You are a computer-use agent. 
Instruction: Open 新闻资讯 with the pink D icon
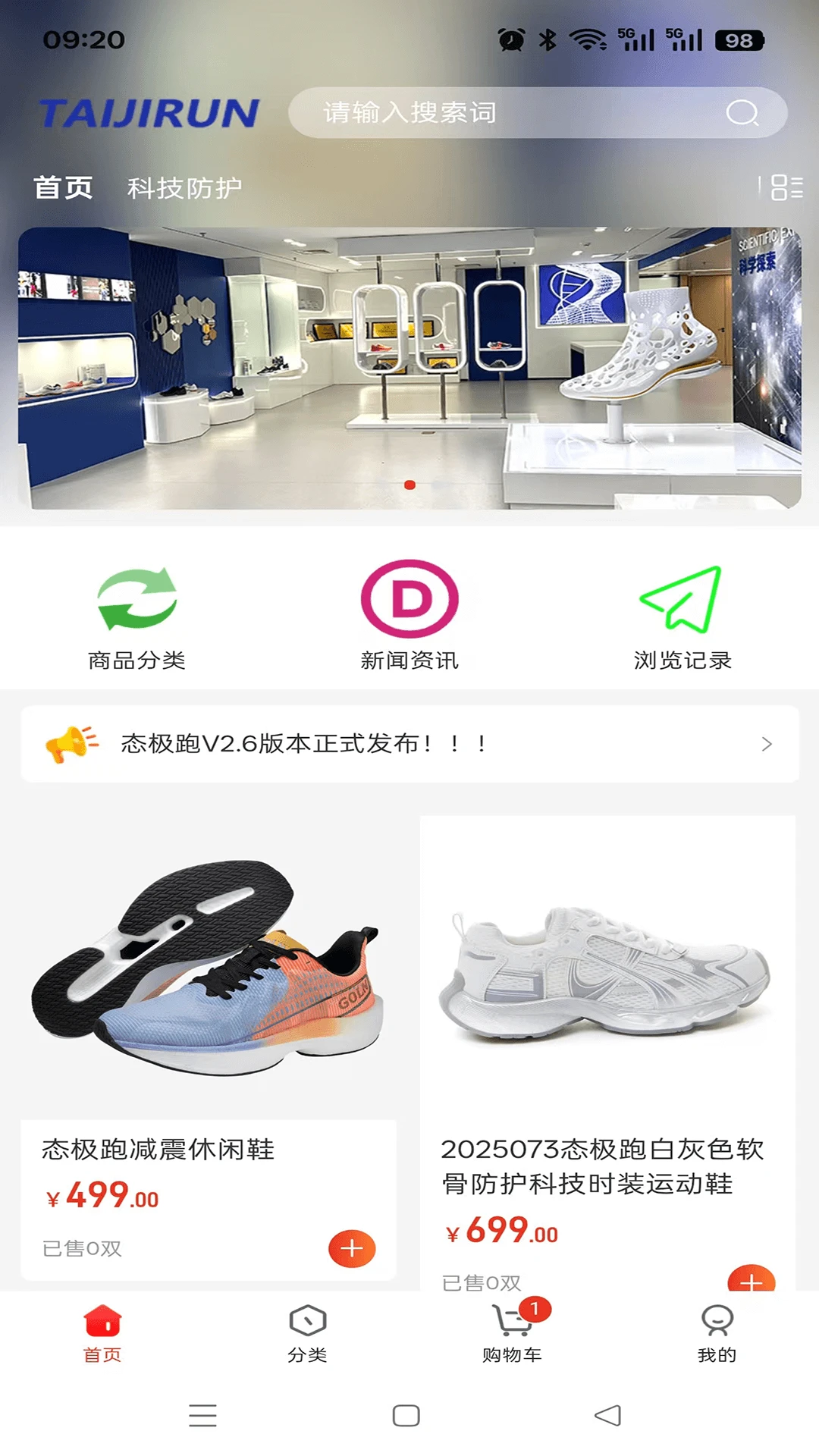pyautogui.click(x=409, y=599)
